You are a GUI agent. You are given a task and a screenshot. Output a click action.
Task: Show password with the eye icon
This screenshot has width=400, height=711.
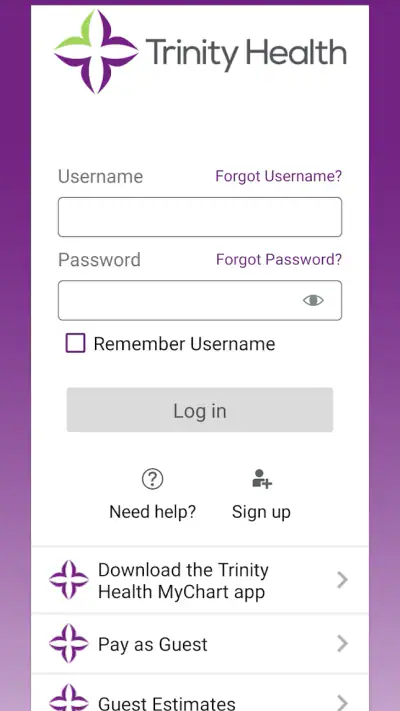pyautogui.click(x=313, y=300)
